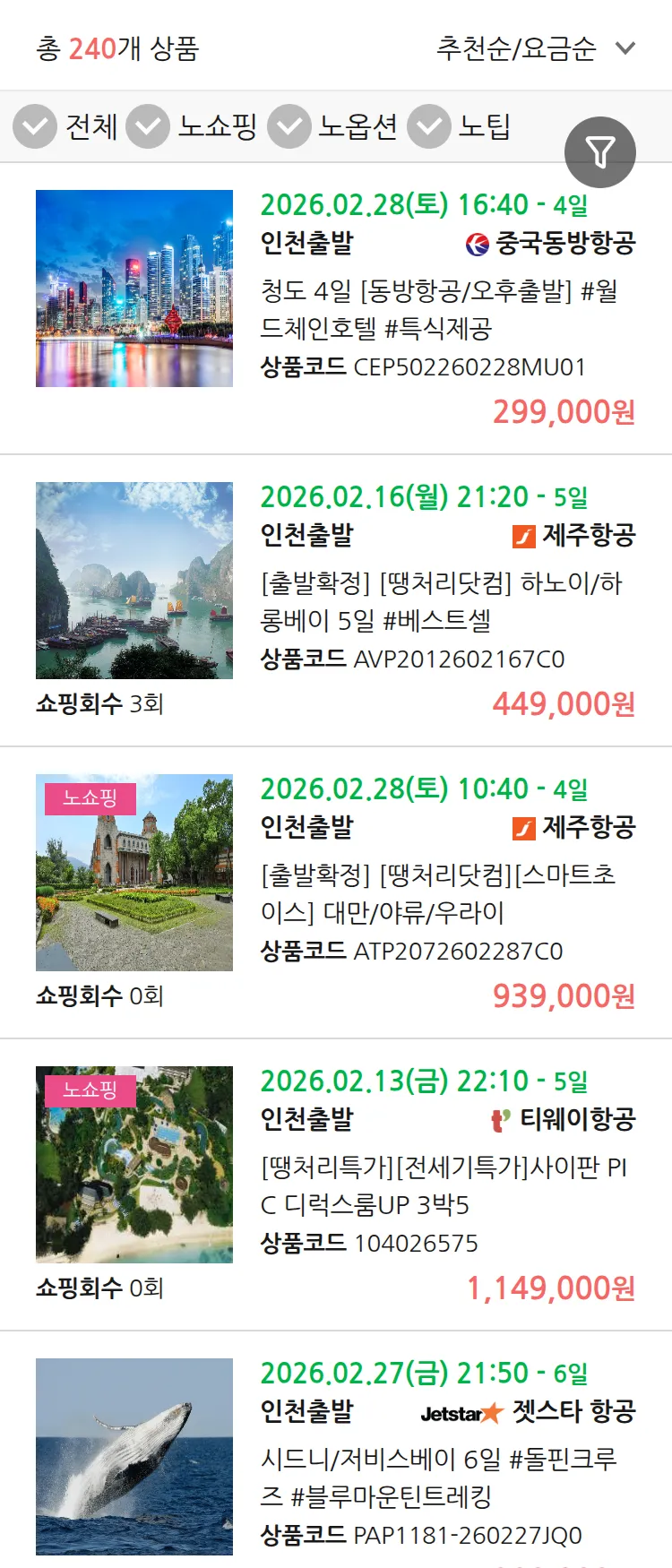Toggle the 전체 filter checkmark
Image resolution: width=672 pixels, height=1568 pixels.
(34, 126)
